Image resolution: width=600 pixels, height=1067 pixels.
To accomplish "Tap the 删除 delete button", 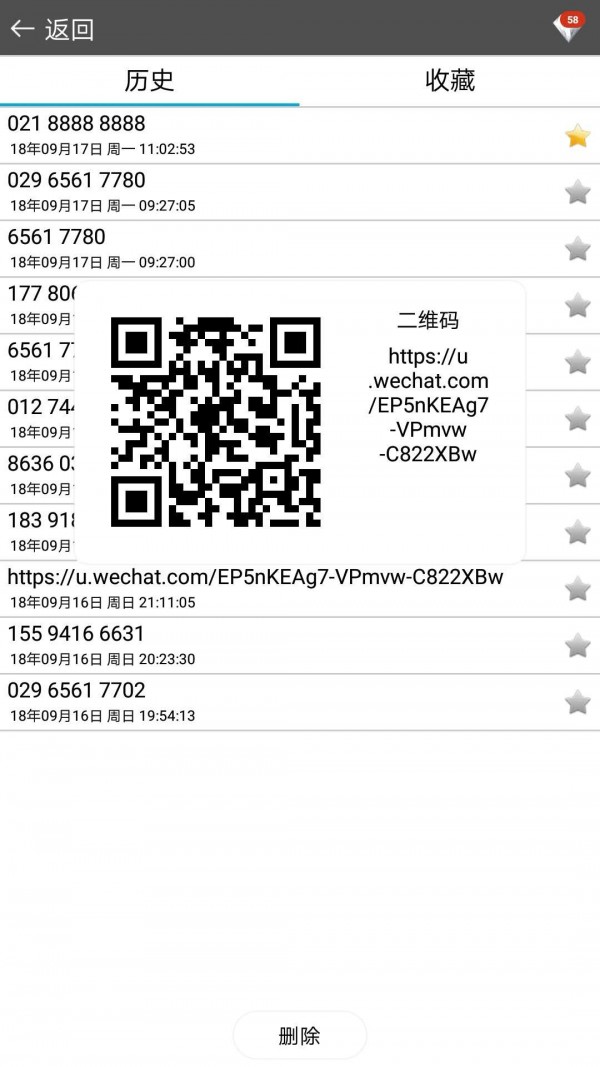I will click(x=299, y=1035).
